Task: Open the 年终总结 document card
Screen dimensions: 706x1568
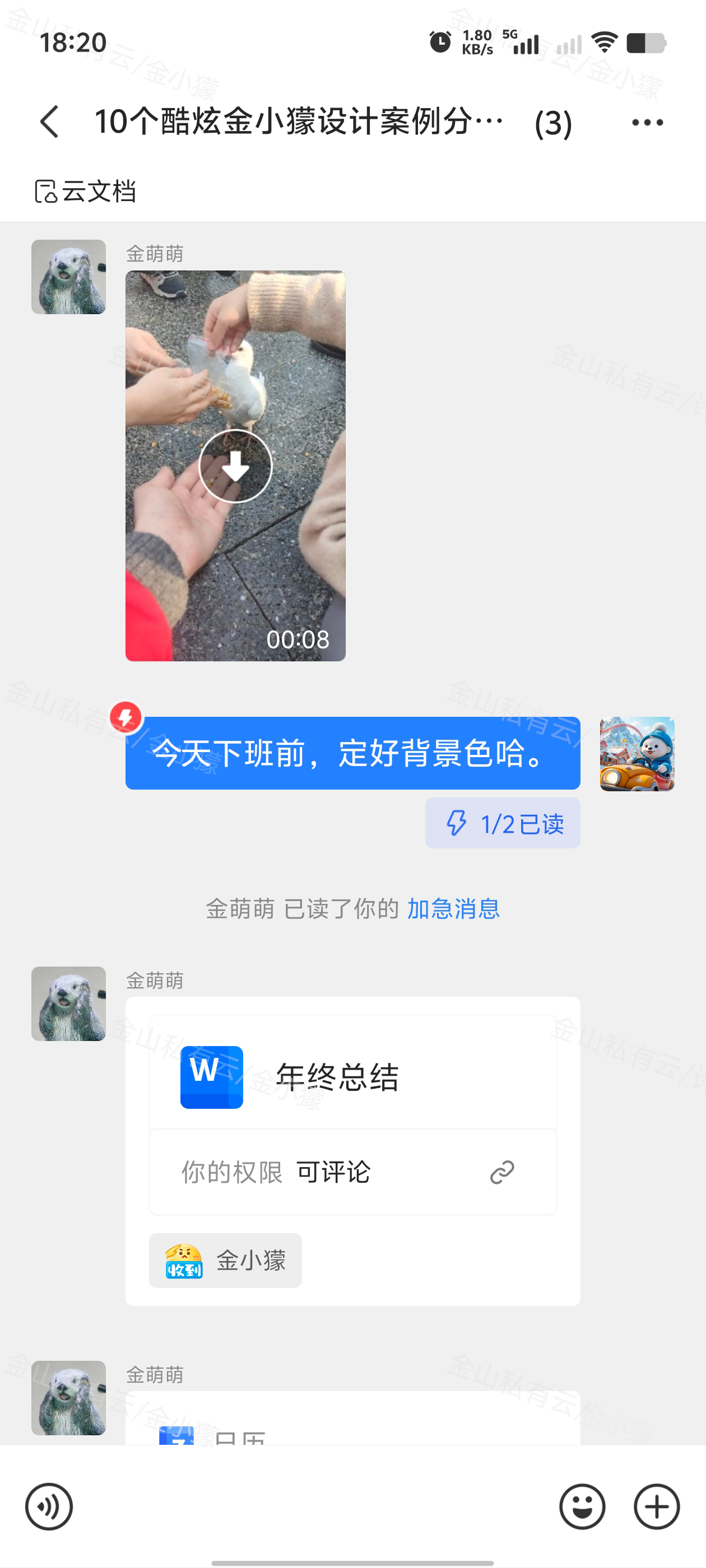Action: 352,1076
